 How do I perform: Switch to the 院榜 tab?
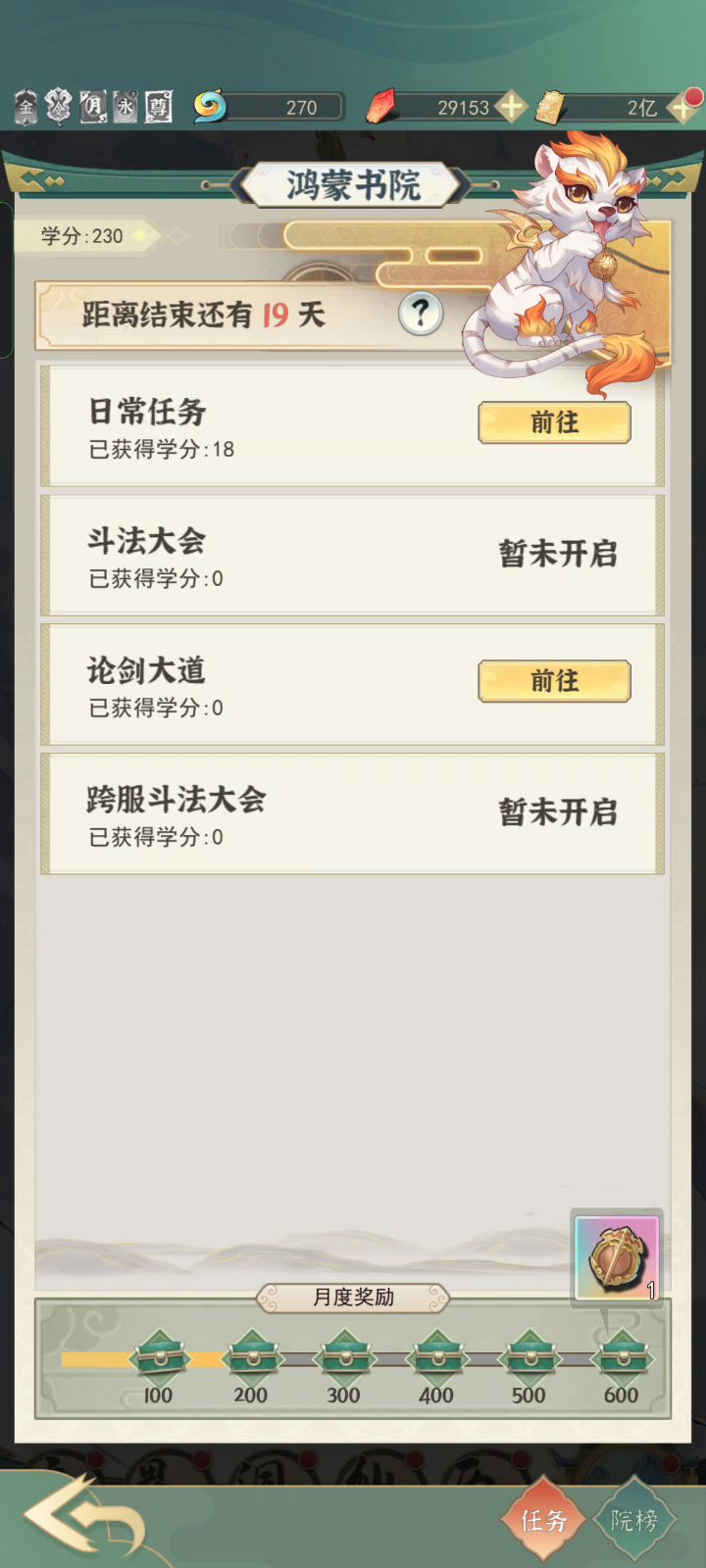click(x=634, y=1519)
